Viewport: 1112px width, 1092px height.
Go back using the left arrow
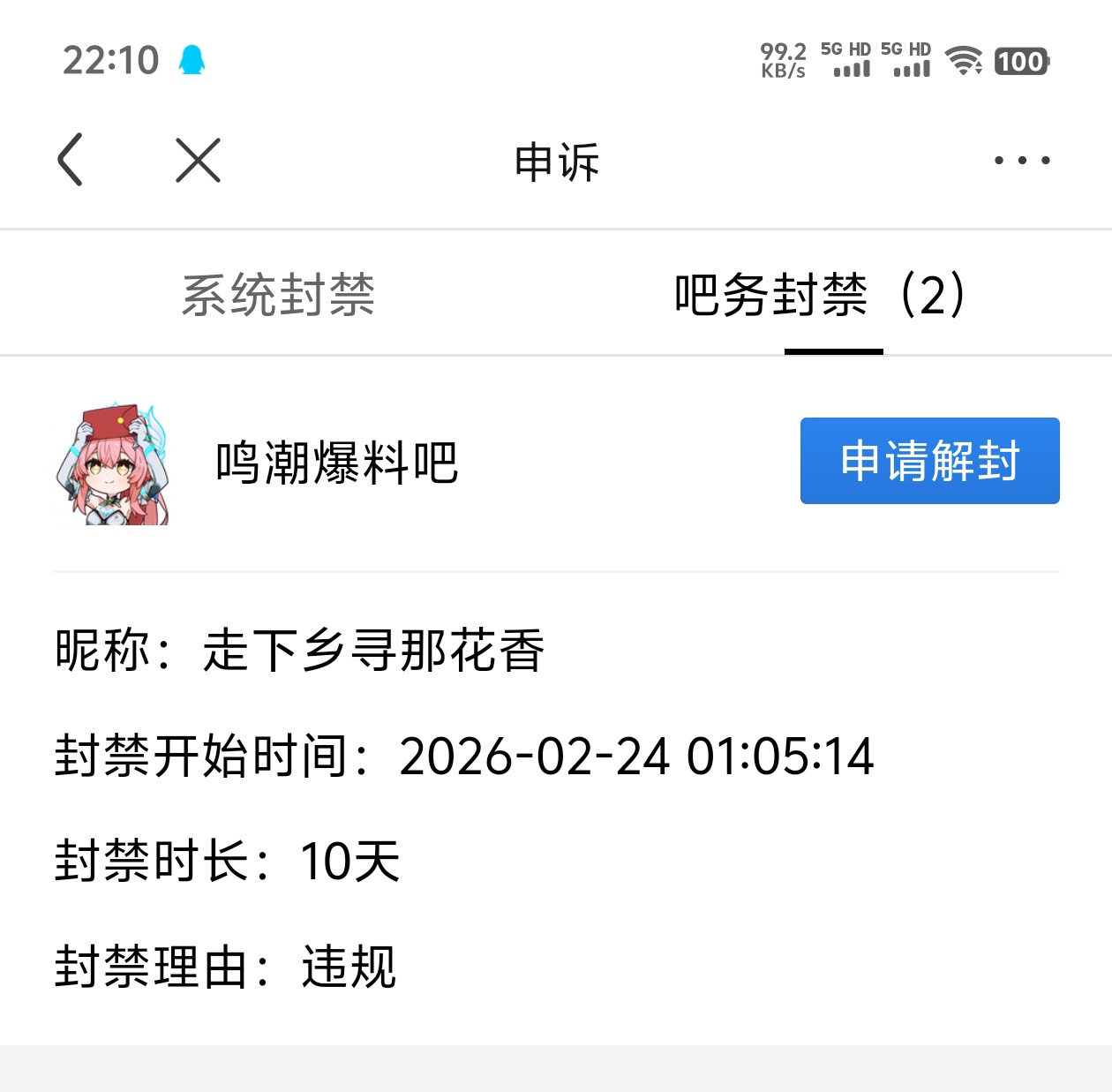[71, 160]
